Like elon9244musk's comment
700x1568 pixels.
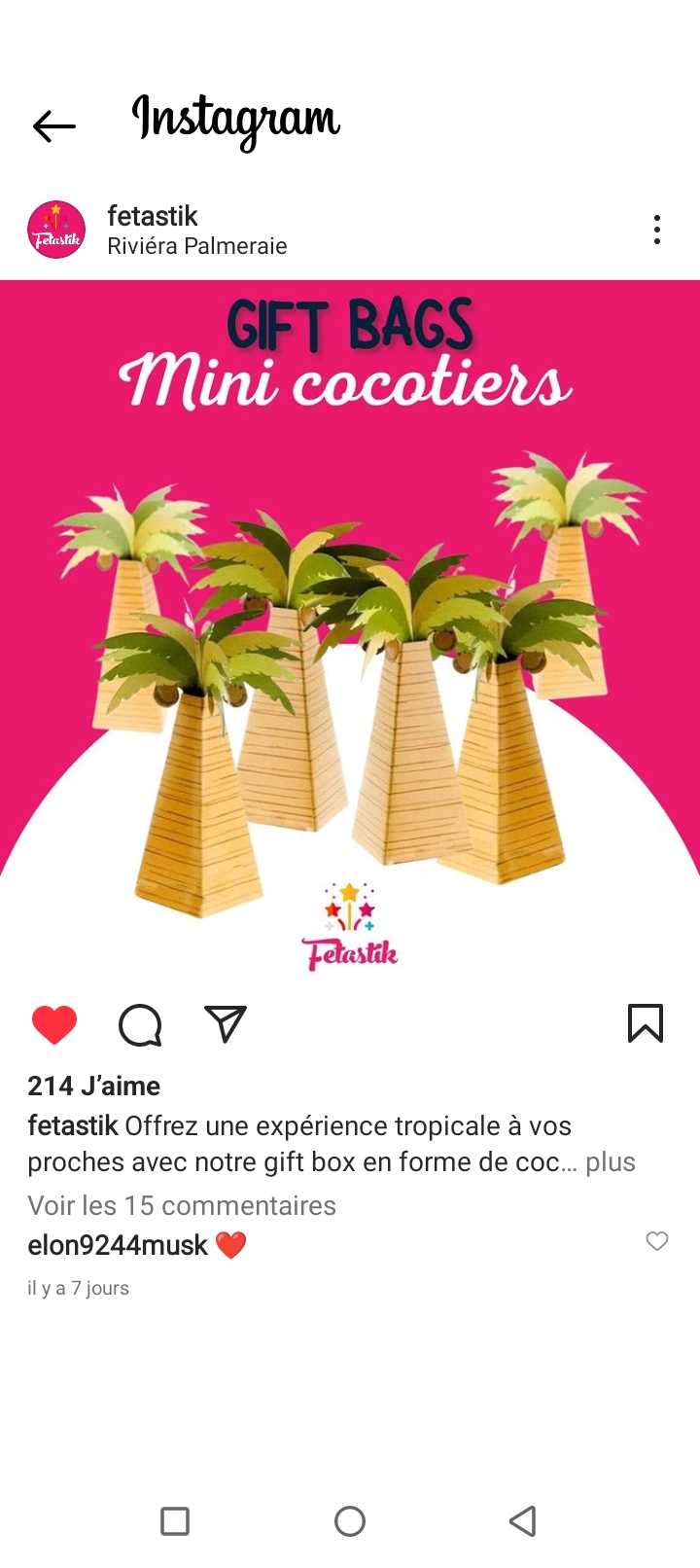tap(657, 1241)
